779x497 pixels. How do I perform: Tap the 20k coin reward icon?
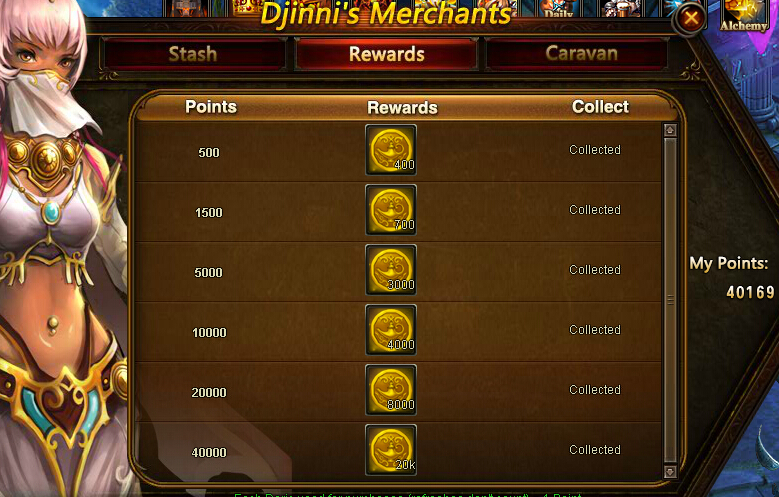391,450
